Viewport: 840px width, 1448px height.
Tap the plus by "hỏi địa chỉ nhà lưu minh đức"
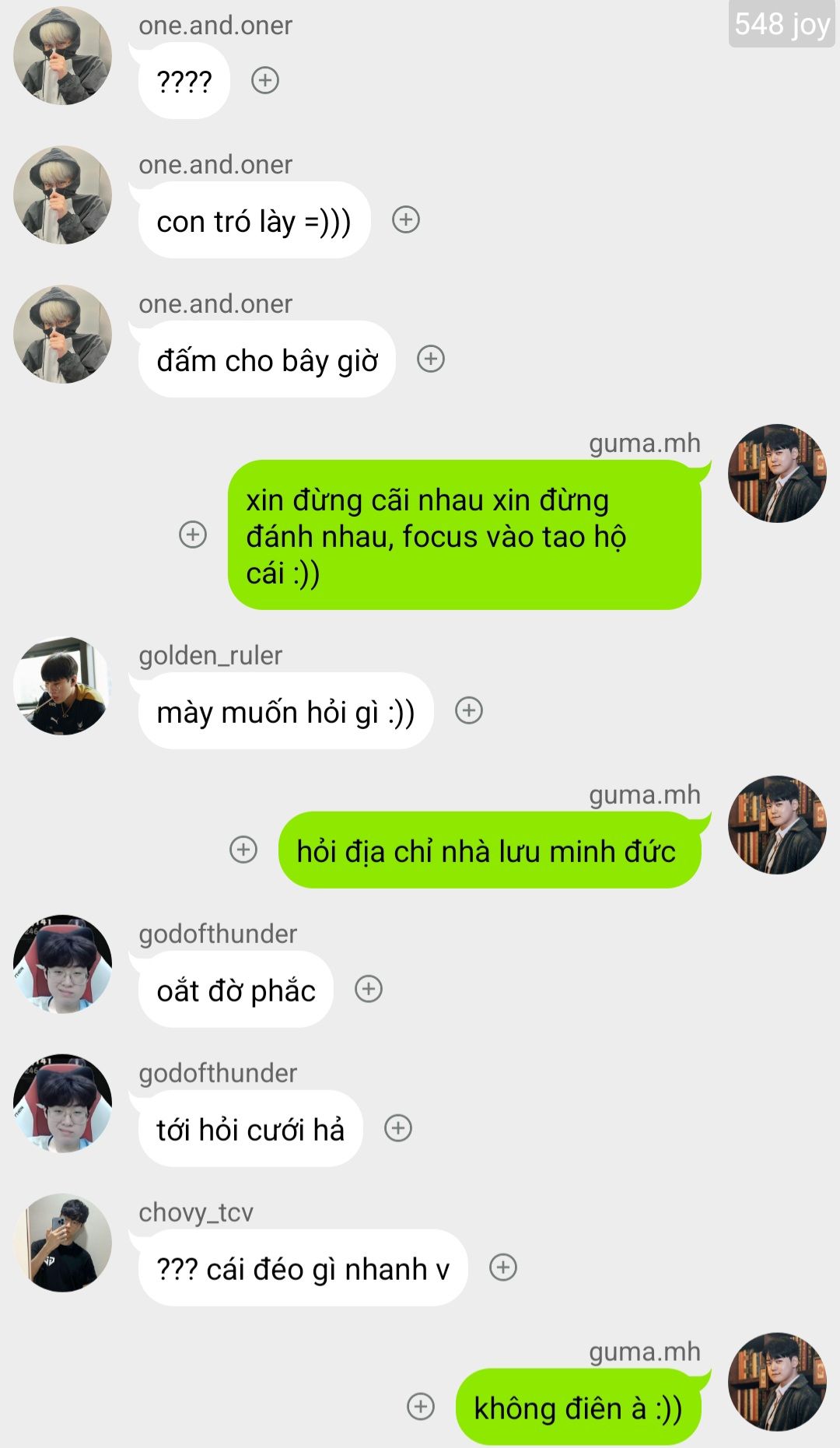(x=243, y=849)
